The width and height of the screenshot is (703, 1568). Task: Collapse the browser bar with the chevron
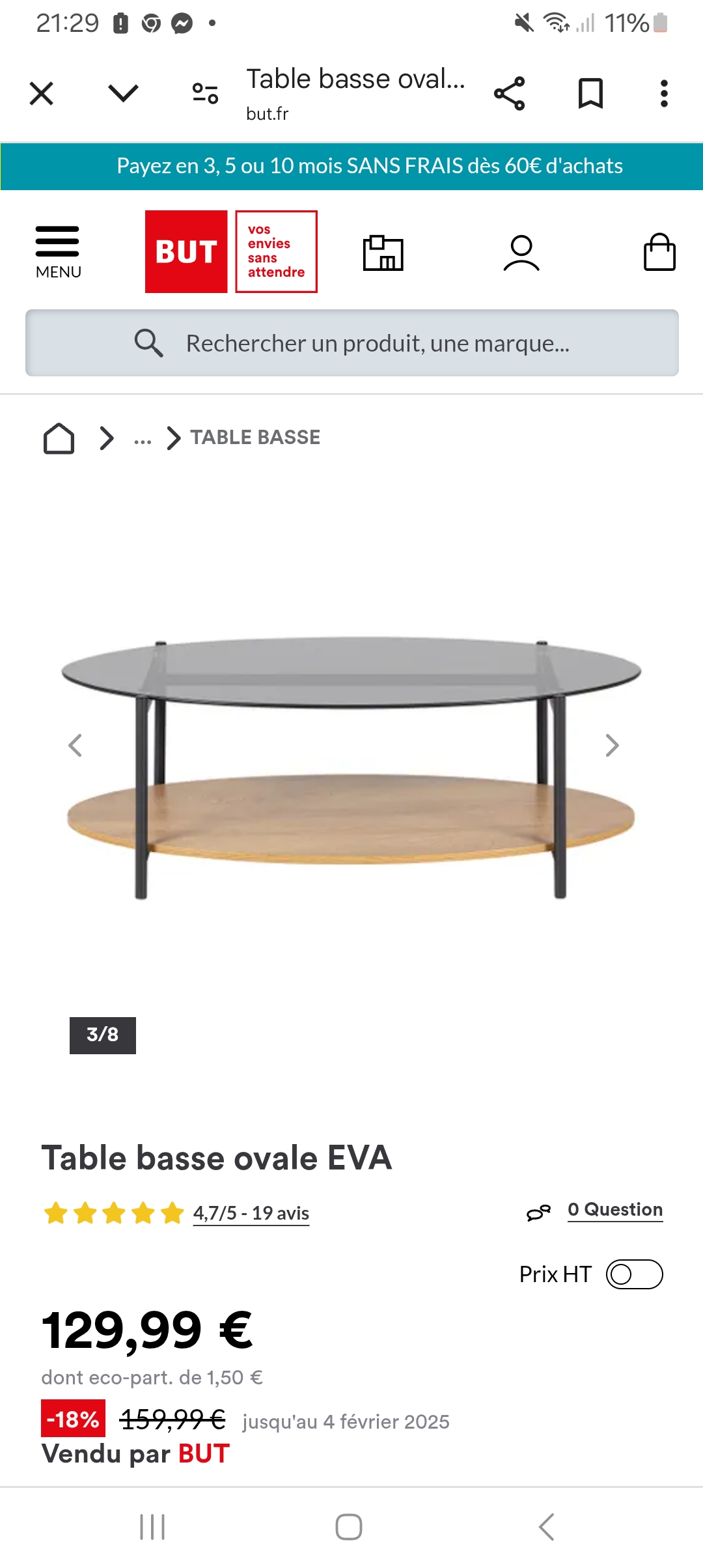[122, 93]
